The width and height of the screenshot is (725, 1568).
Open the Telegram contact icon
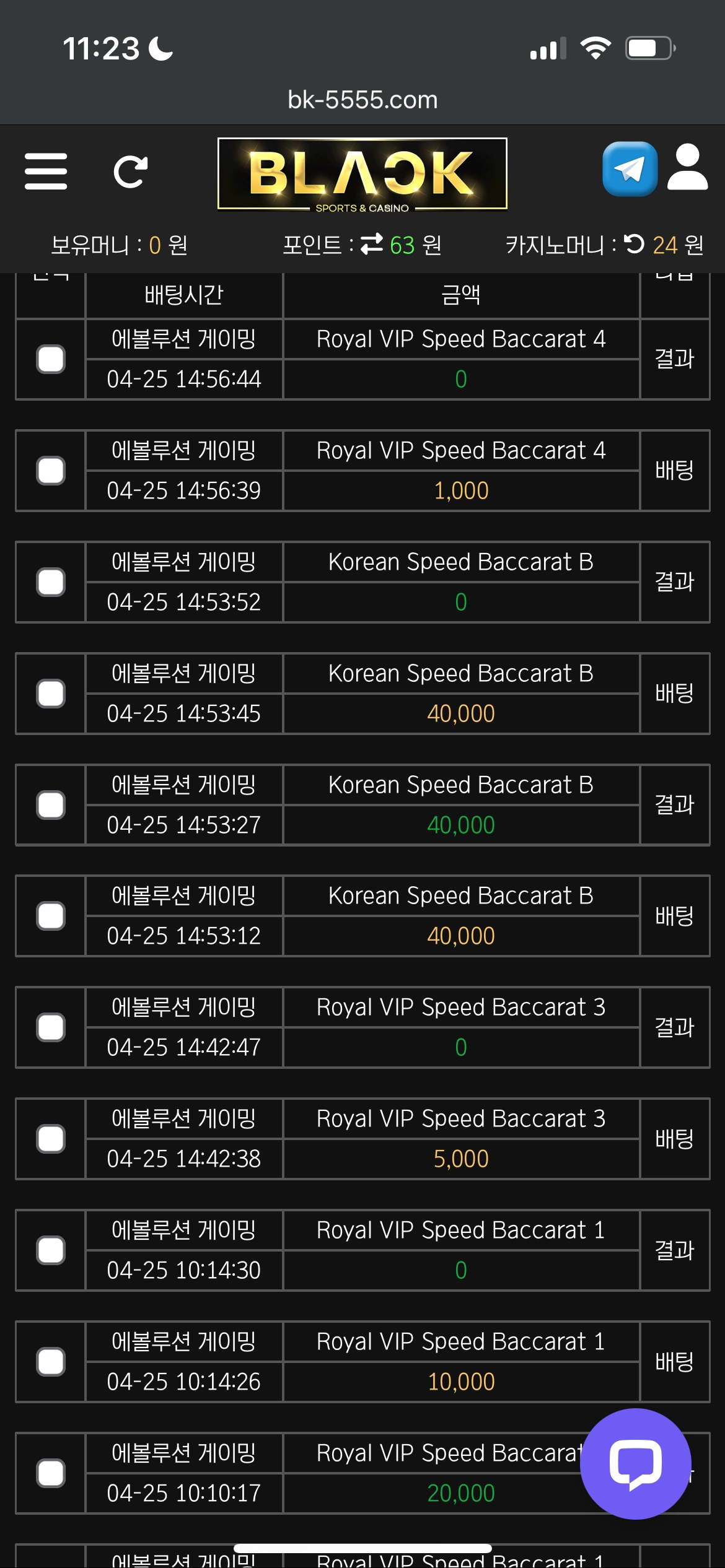pos(630,168)
